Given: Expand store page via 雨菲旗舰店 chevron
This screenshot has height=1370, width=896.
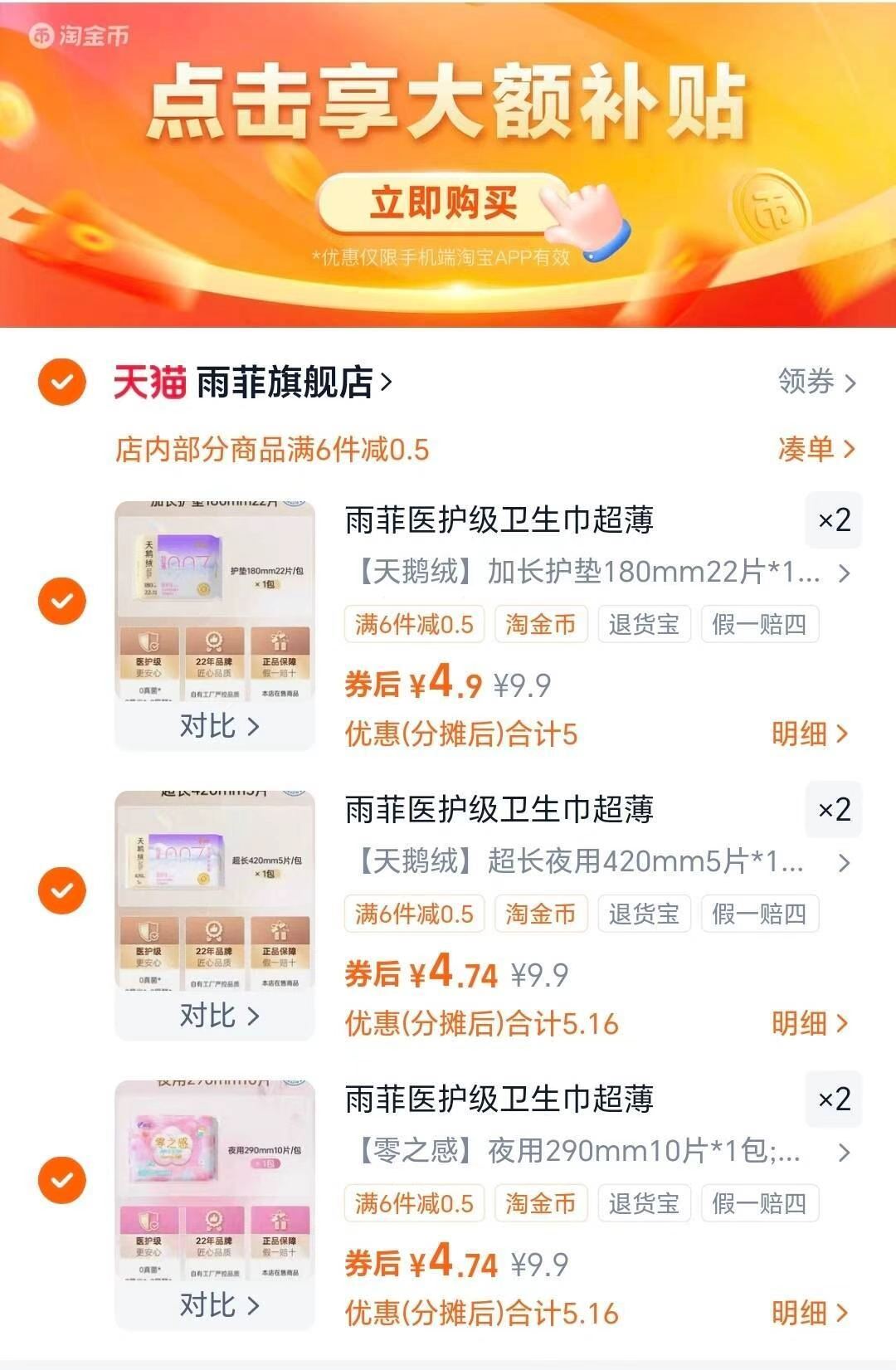Looking at the screenshot, I should point(387,381).
